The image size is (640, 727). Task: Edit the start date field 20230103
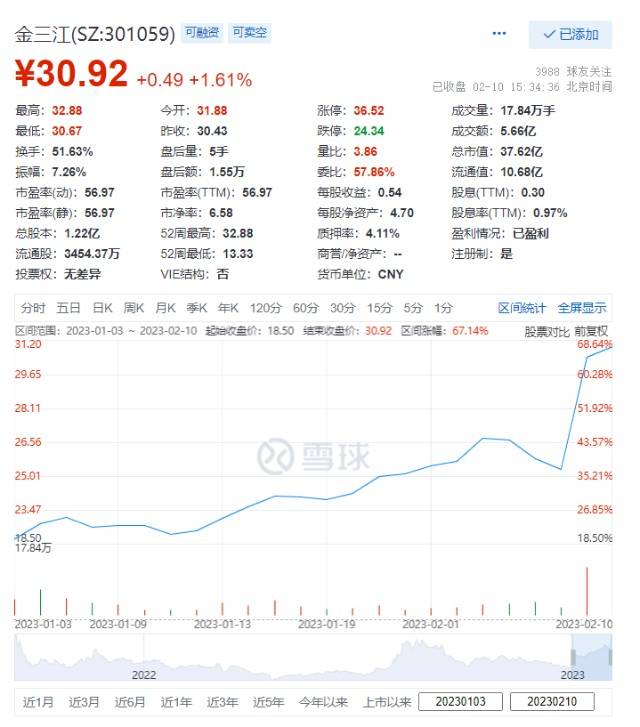click(461, 702)
